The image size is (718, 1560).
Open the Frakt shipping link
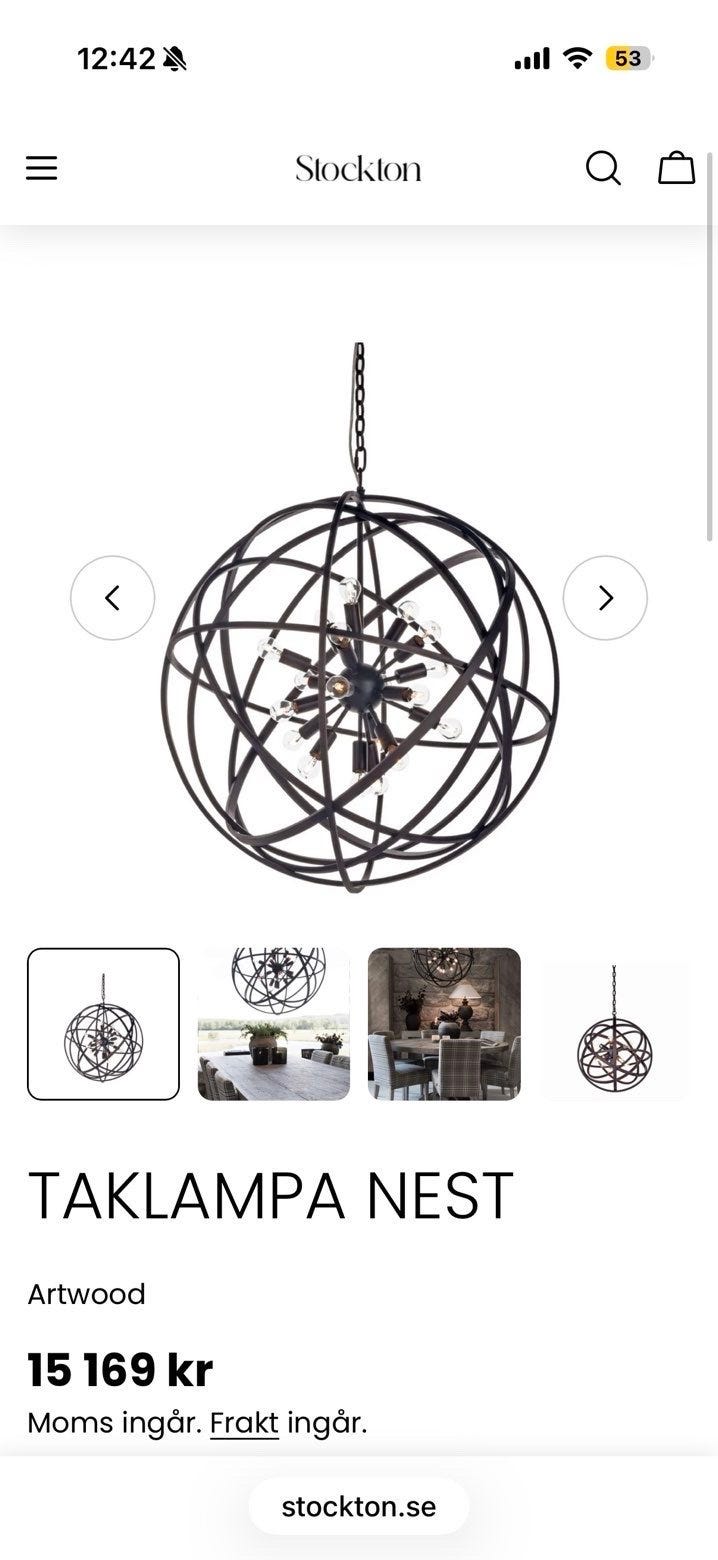click(x=244, y=1422)
